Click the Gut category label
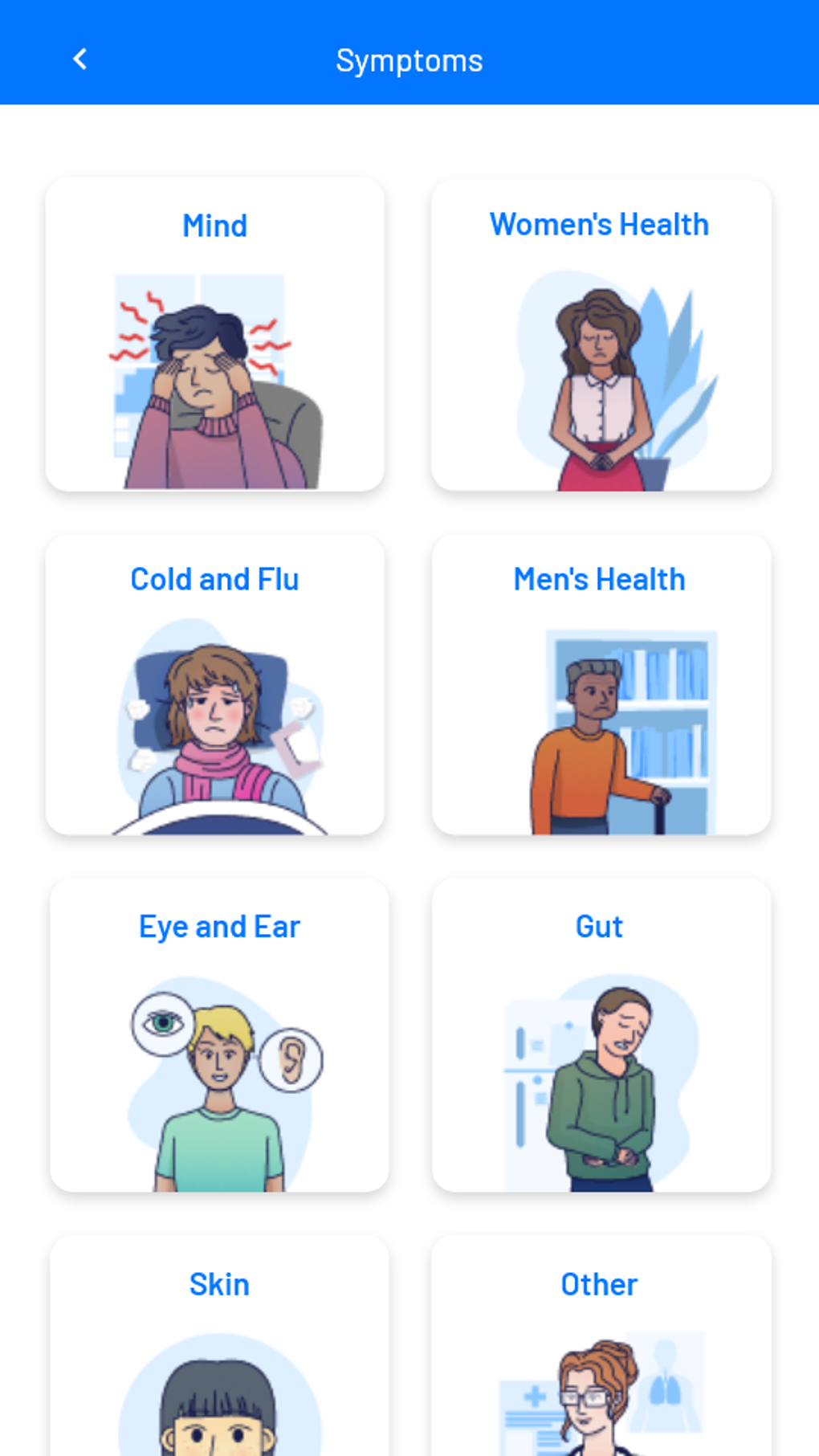The height and width of the screenshot is (1456, 819). tap(598, 926)
